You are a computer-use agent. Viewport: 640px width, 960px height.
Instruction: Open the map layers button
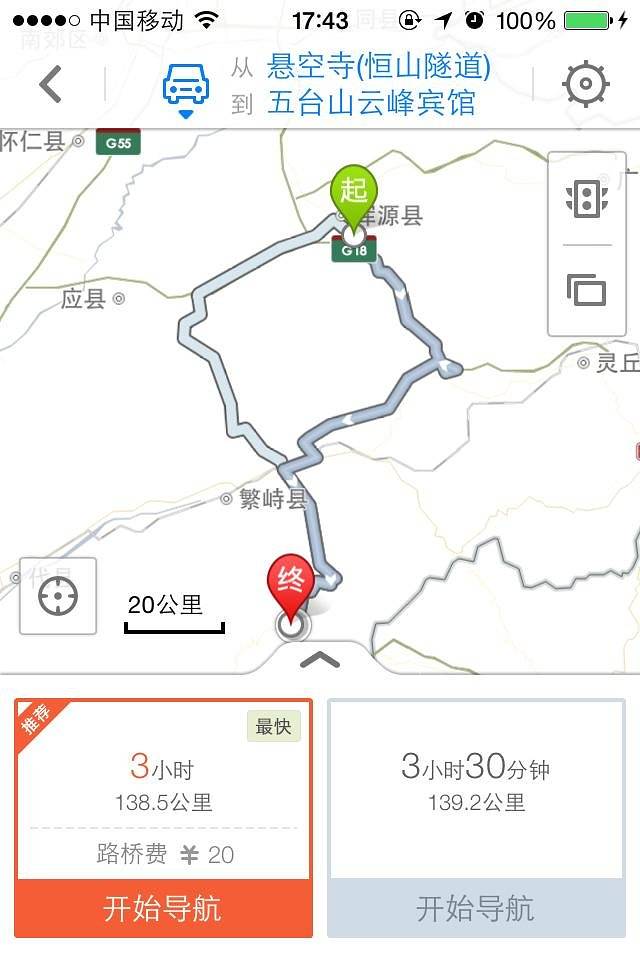pos(587,289)
